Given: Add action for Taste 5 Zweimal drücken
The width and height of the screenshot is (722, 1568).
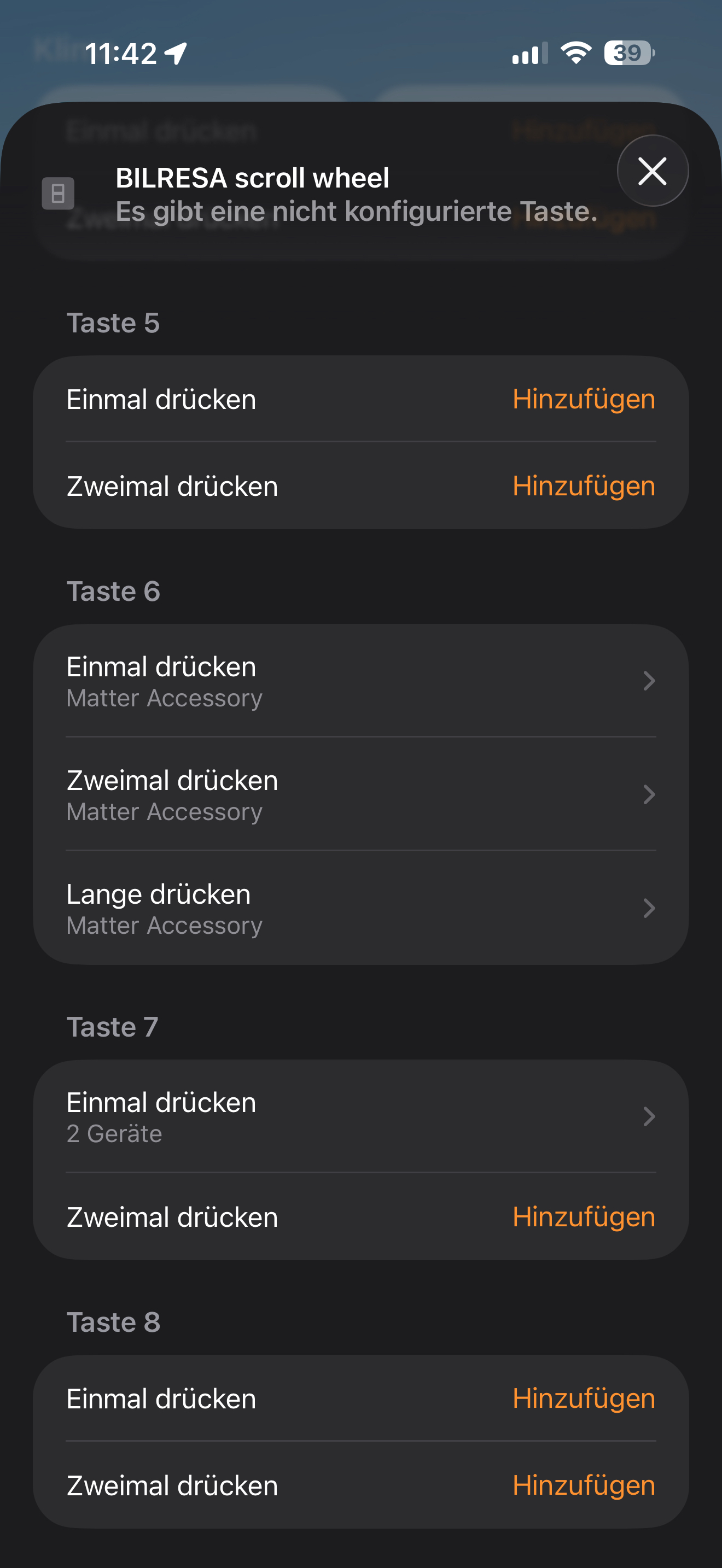Looking at the screenshot, I should [x=583, y=485].
